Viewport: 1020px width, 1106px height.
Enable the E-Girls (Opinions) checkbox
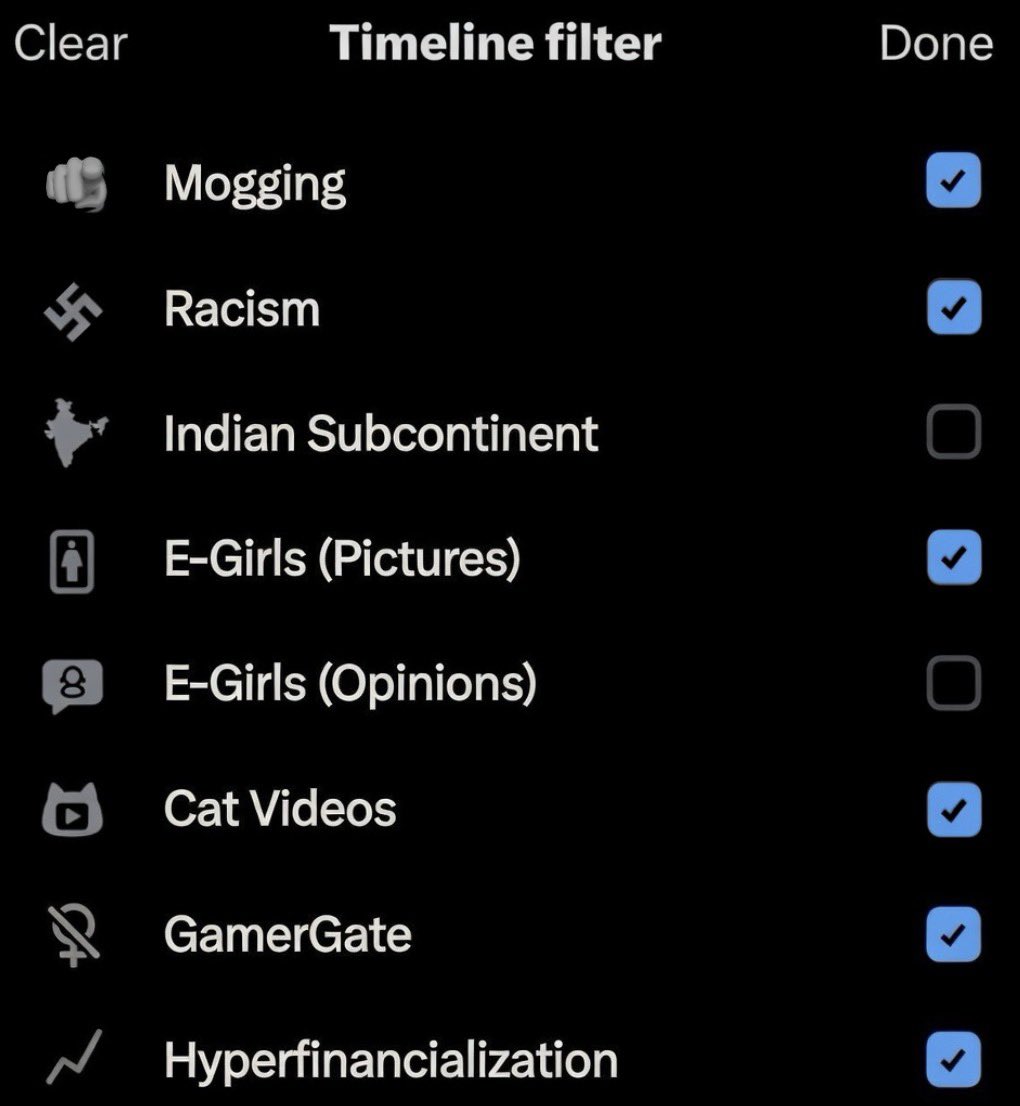tap(953, 683)
